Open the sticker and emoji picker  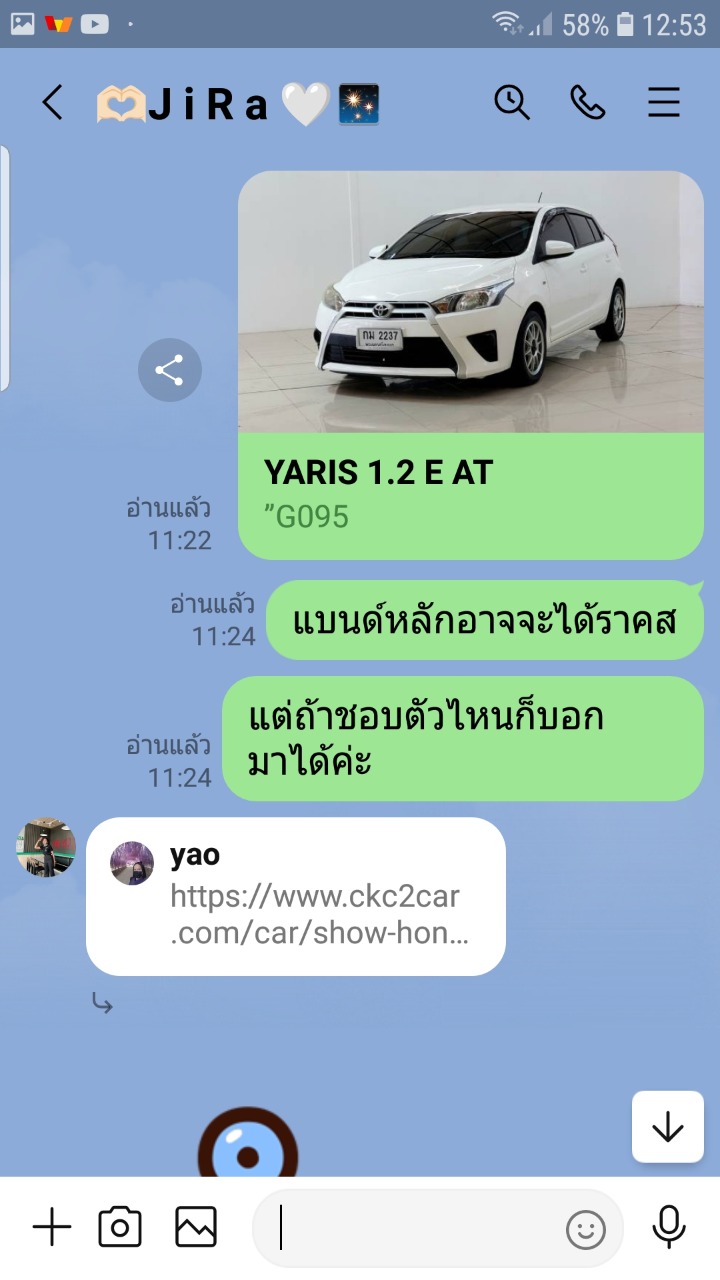pyautogui.click(x=586, y=1229)
